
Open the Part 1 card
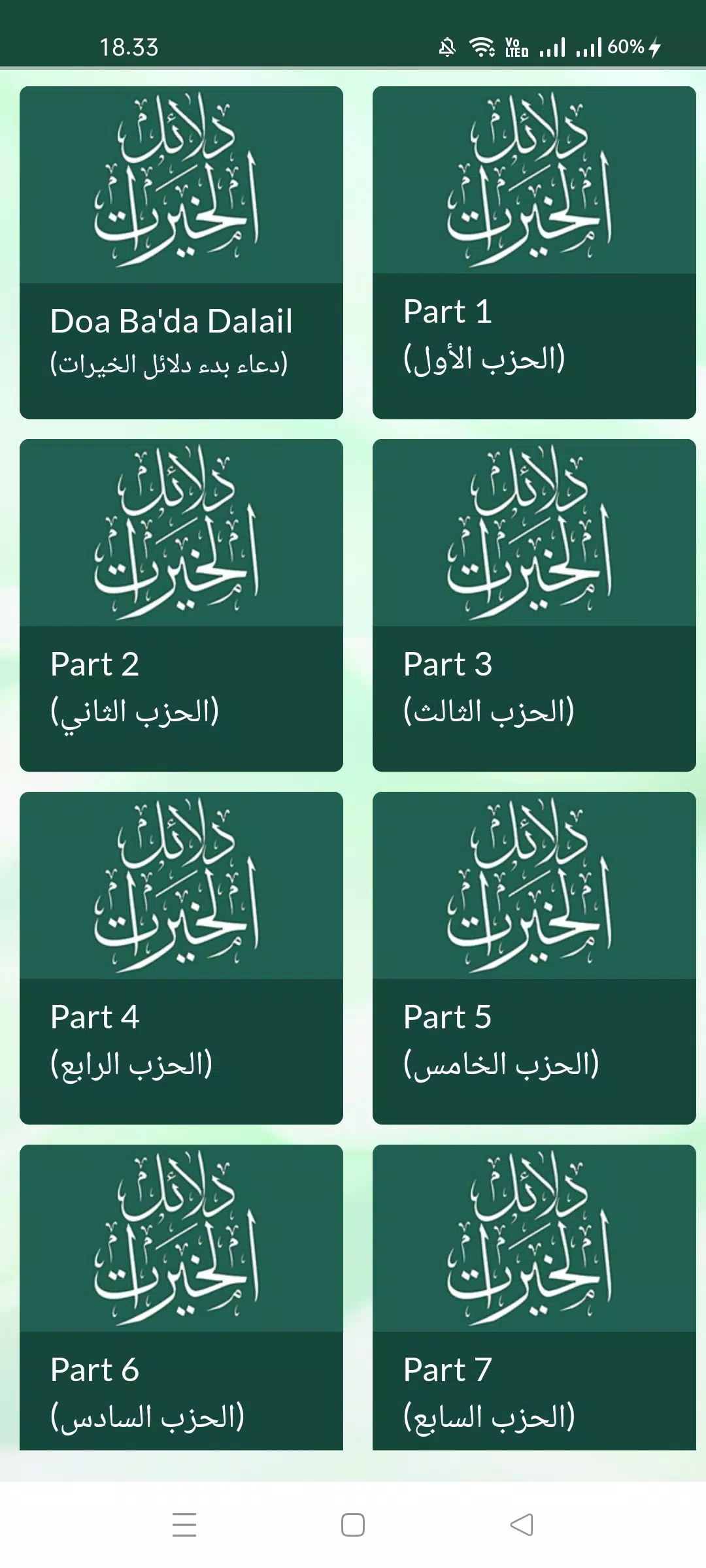click(534, 252)
